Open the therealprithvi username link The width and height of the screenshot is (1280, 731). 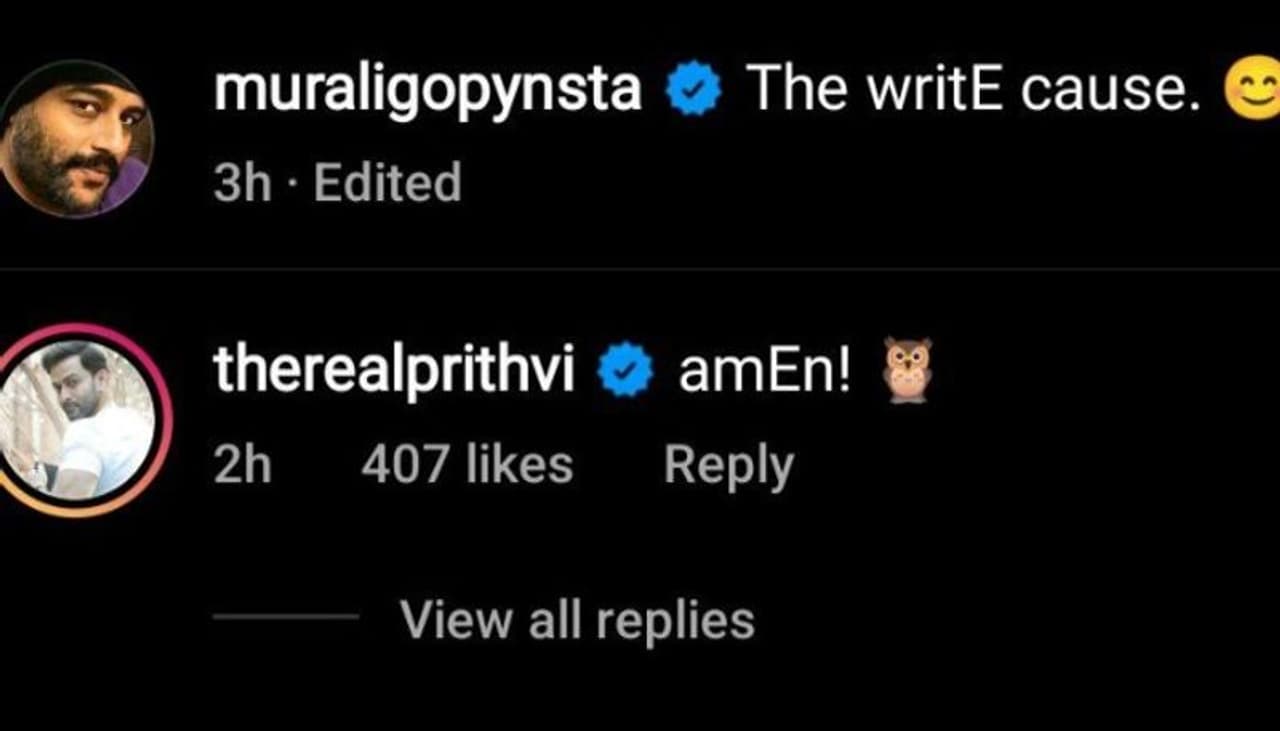pos(394,372)
